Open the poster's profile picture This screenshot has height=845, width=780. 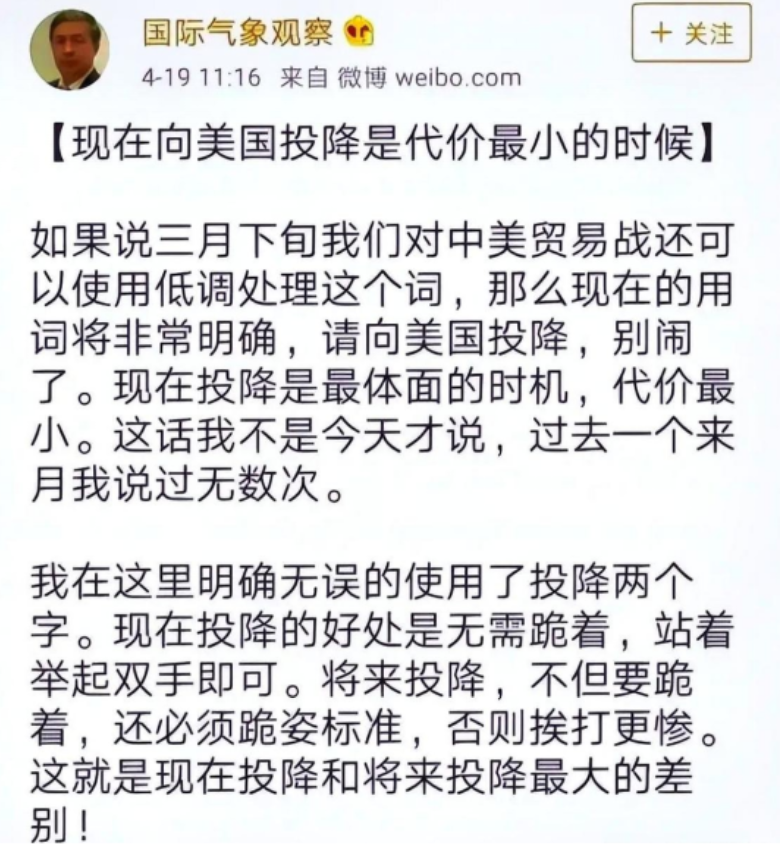(x=69, y=48)
